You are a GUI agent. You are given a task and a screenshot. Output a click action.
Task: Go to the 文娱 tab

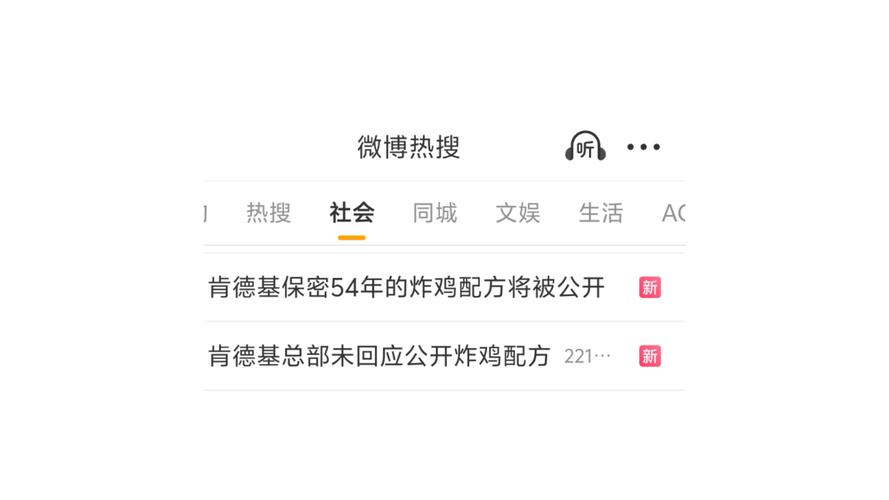point(517,213)
